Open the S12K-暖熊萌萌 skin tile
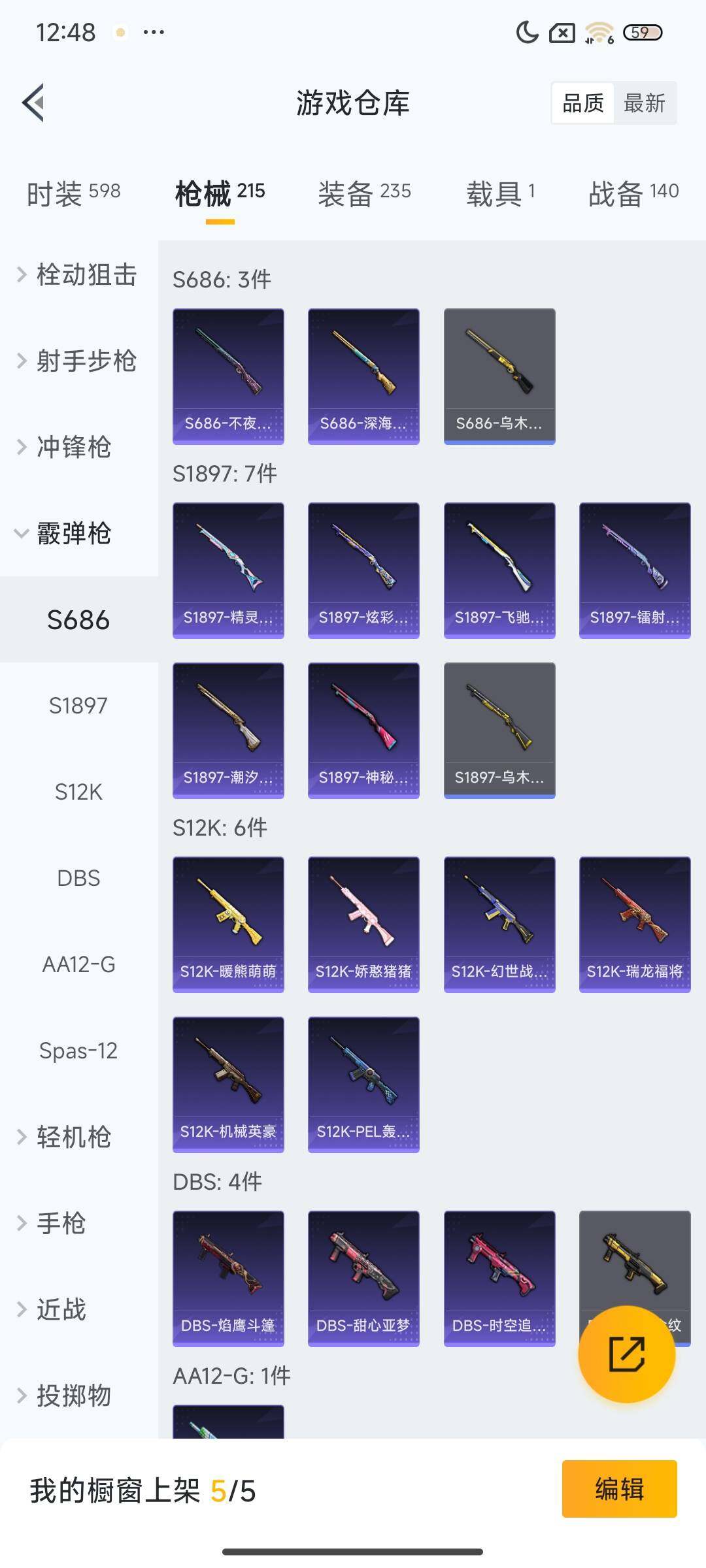706x1568 pixels. [x=228, y=924]
